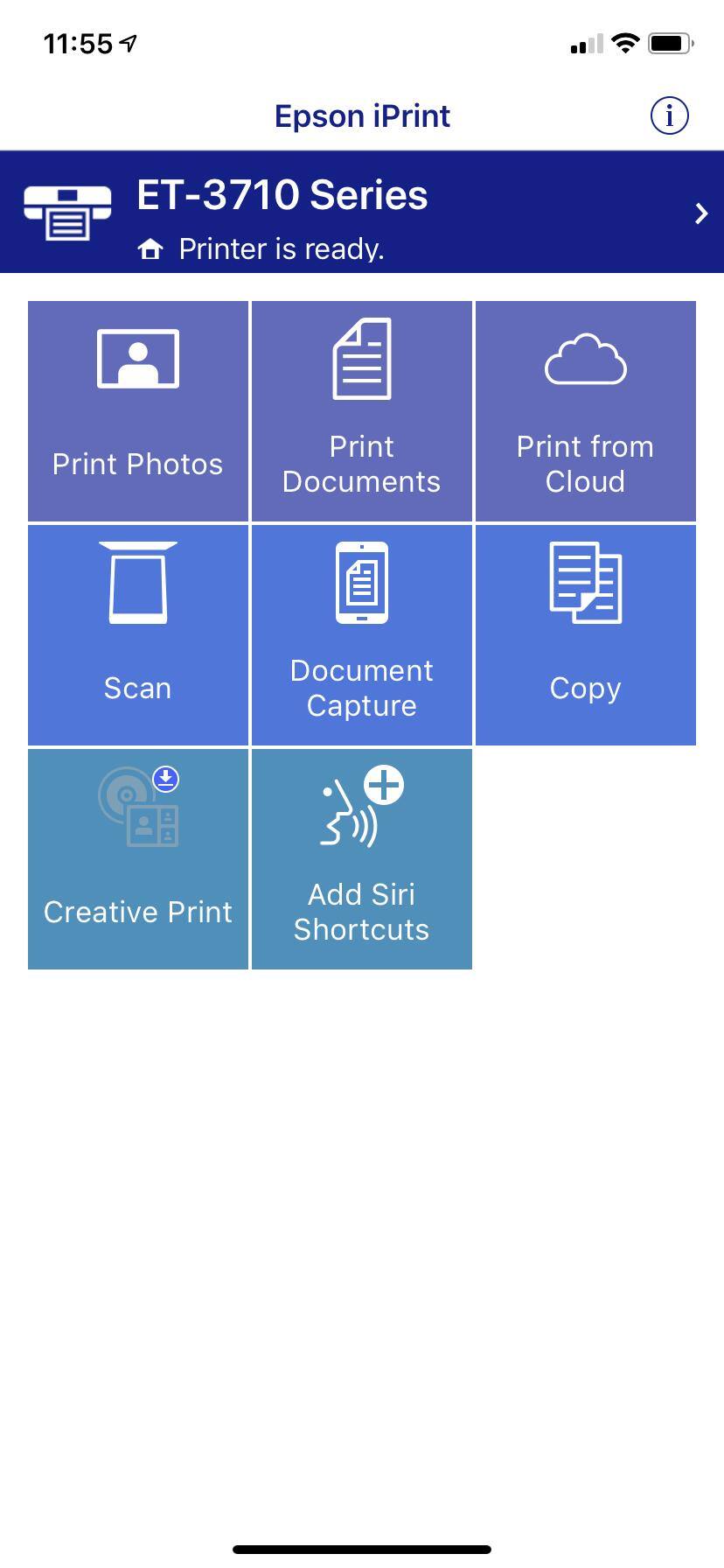Add Siri Shortcuts

(362, 859)
